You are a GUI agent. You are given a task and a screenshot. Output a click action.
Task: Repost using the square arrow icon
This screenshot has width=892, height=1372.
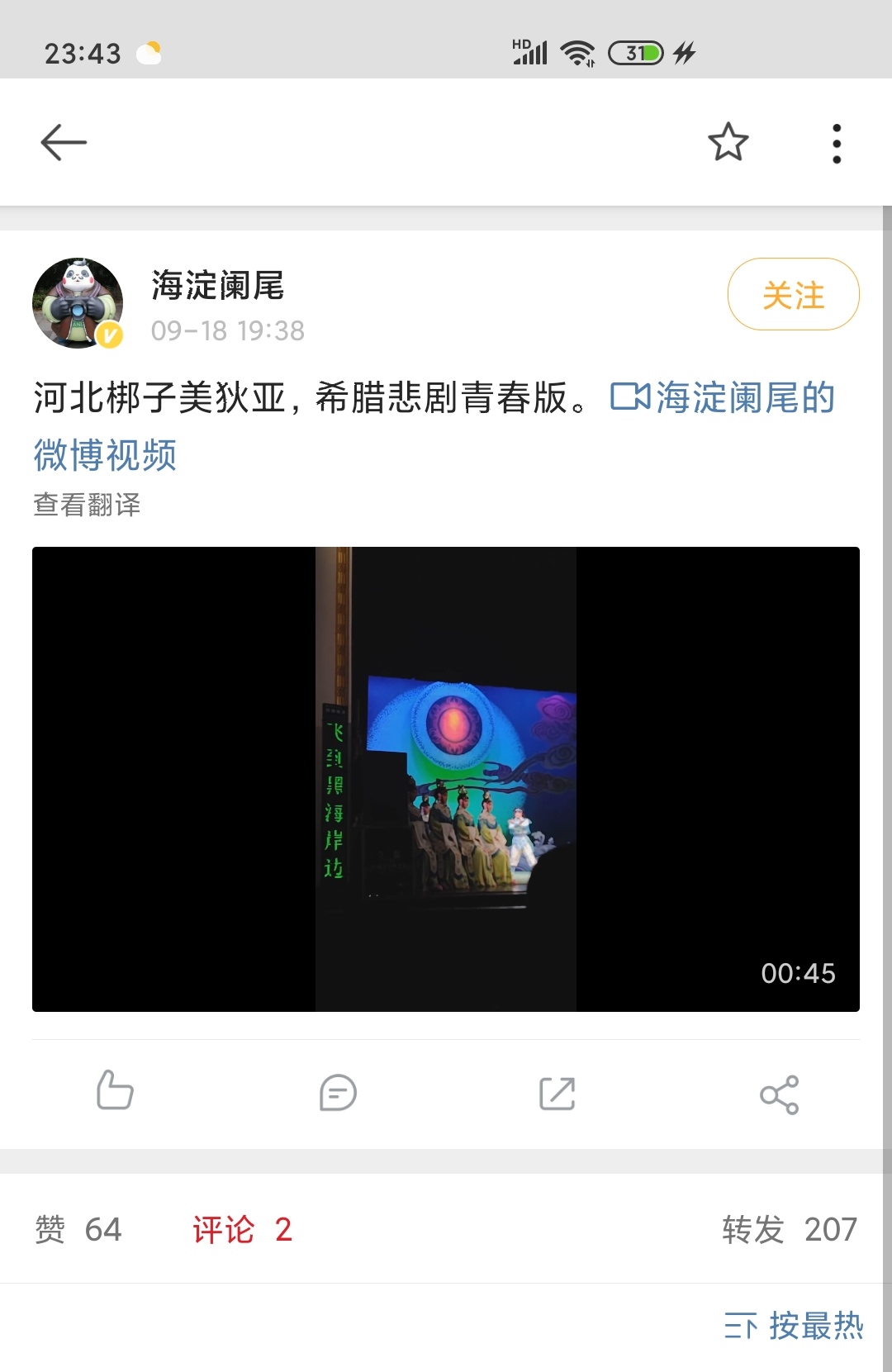coord(557,1093)
